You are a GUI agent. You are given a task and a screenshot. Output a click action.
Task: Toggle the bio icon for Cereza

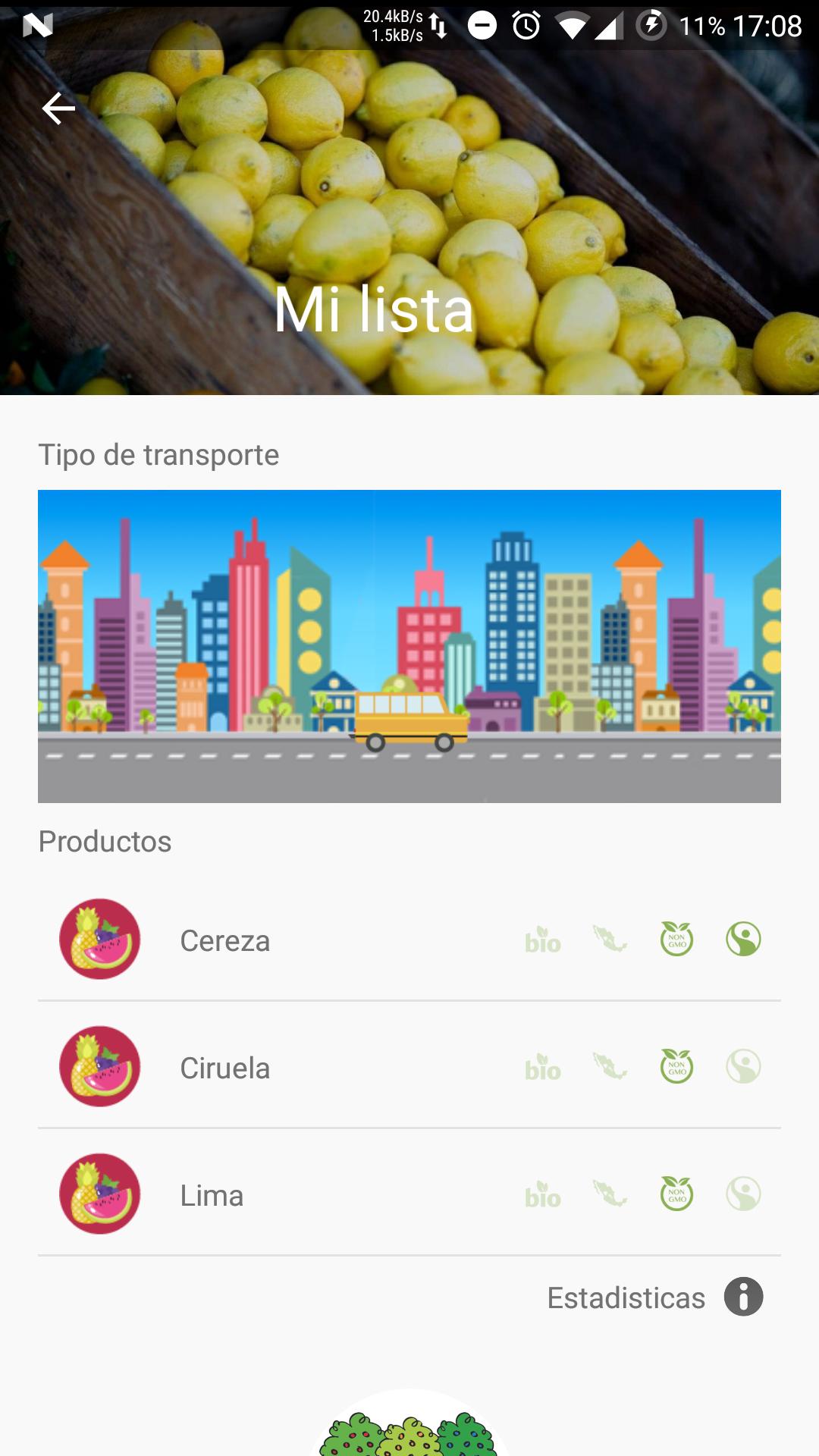pyautogui.click(x=543, y=940)
